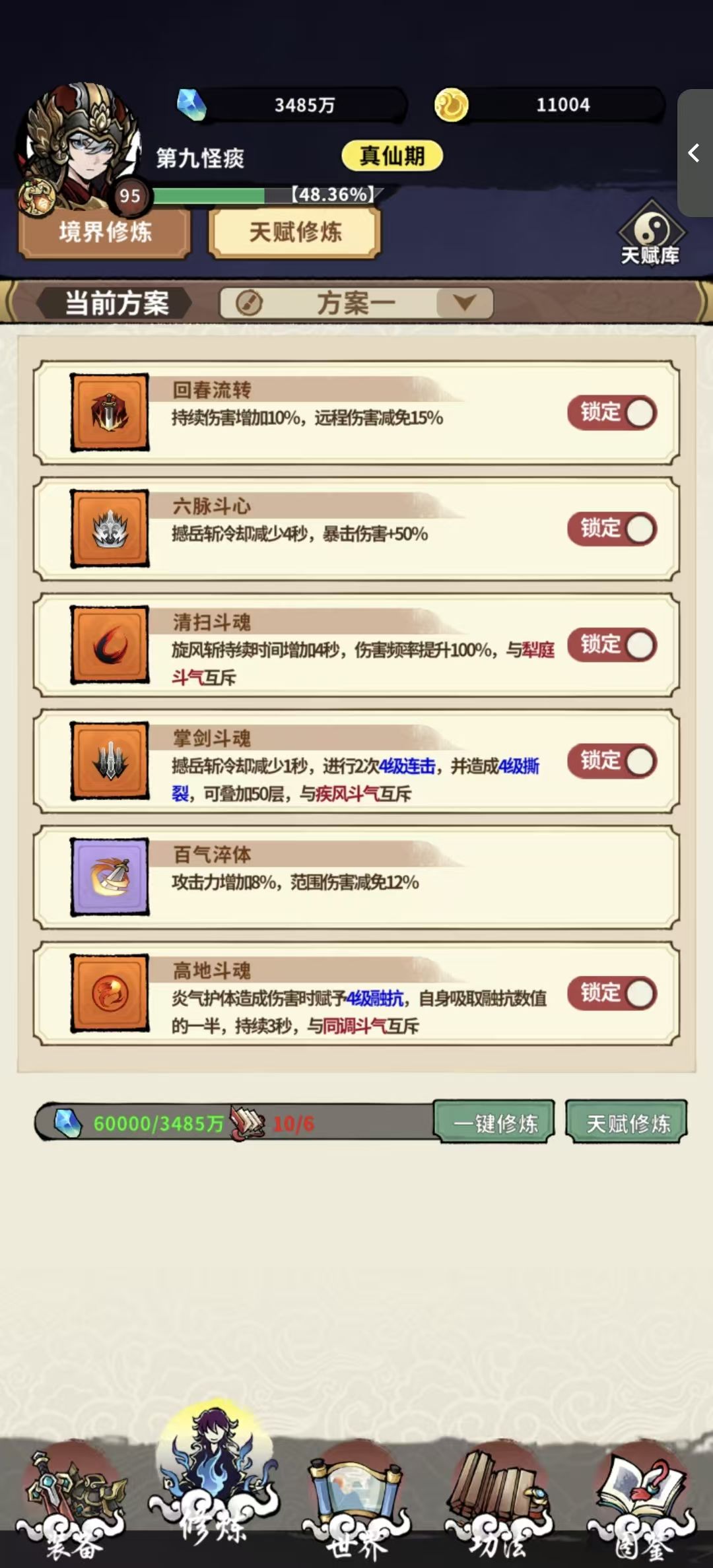Tap the 天赋修炼 button at bottom right
The image size is (713, 1568).
coord(625,1122)
